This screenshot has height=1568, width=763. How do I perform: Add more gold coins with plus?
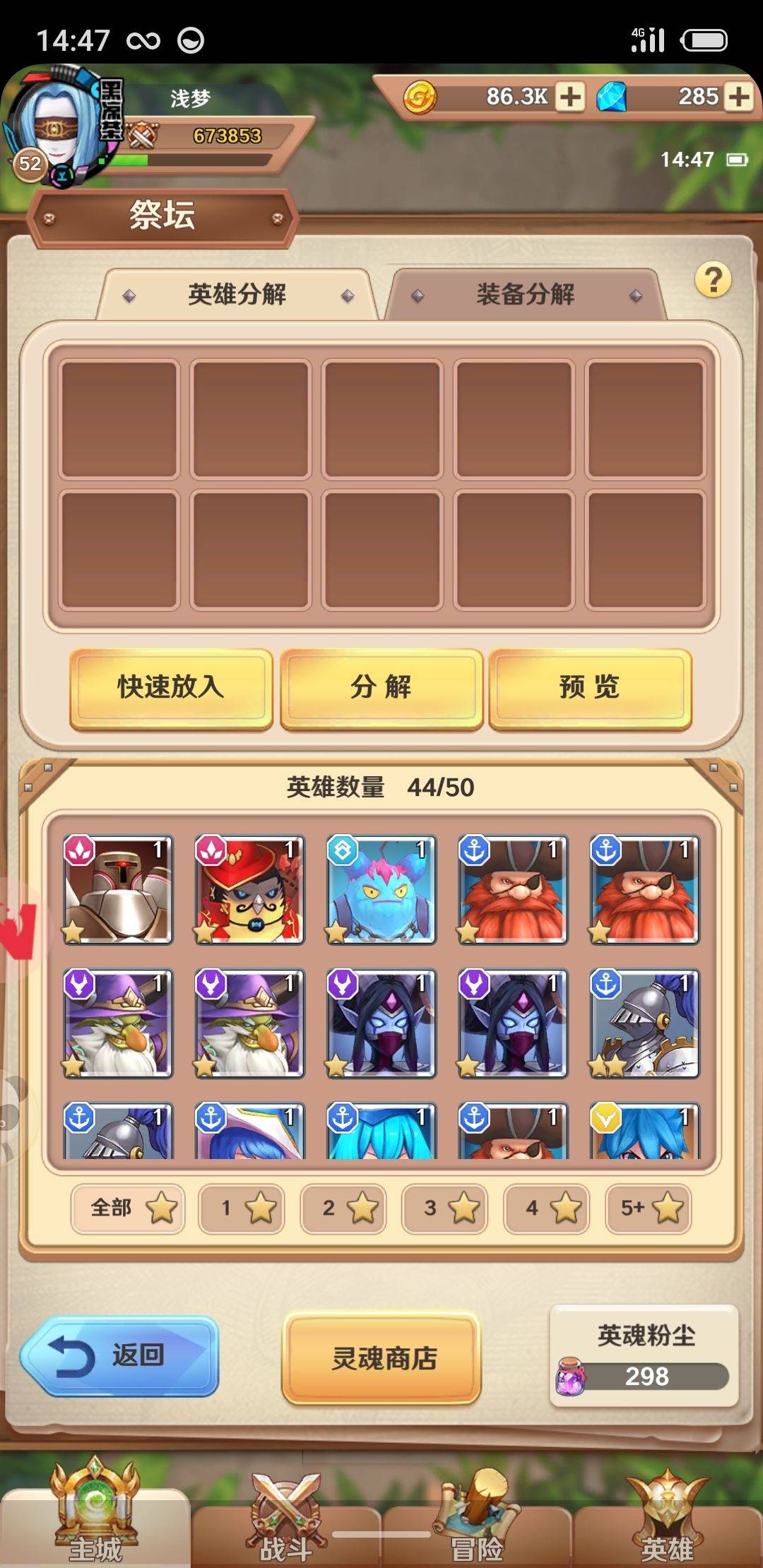point(570,97)
